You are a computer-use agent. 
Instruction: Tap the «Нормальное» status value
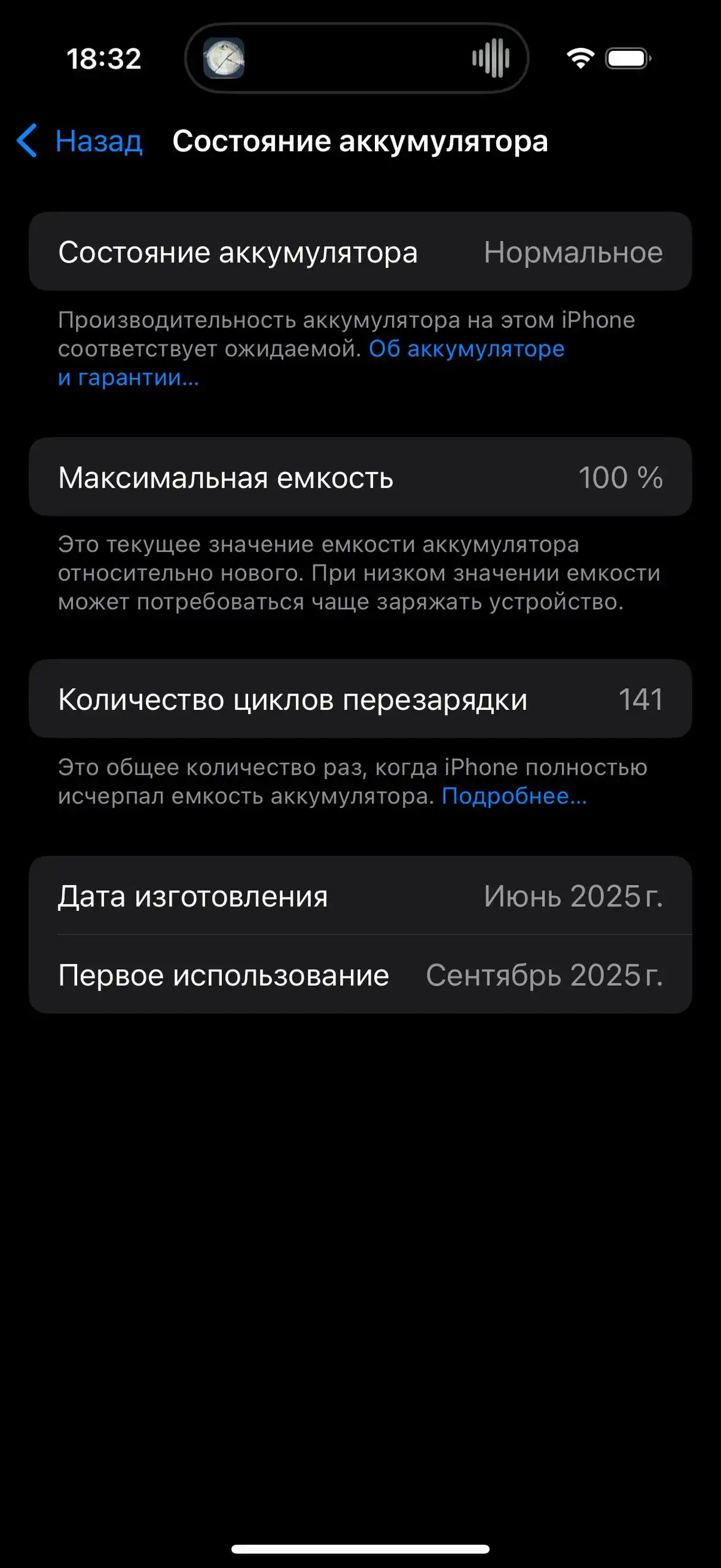[x=573, y=253]
